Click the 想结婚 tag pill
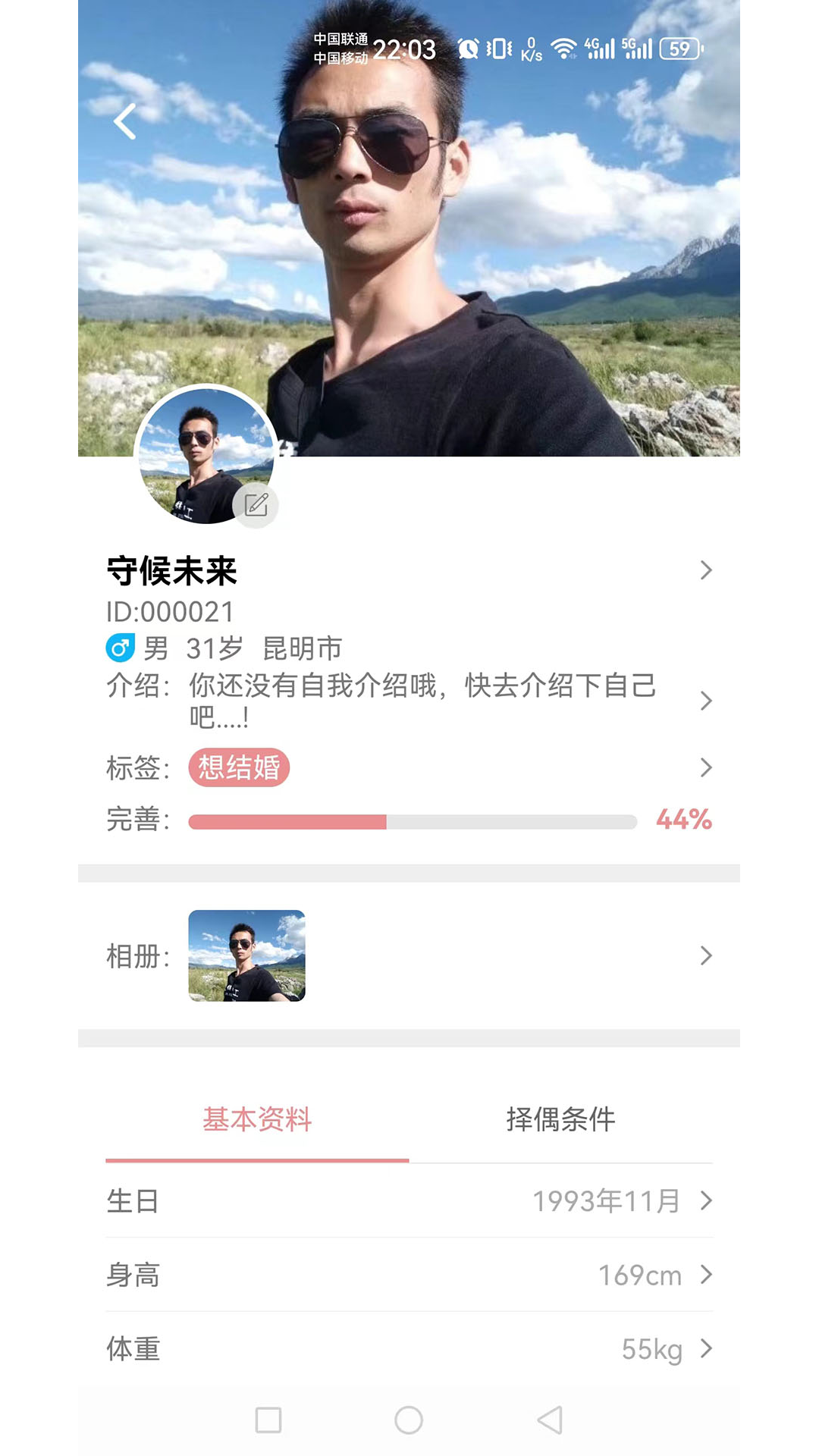819x1456 pixels. click(x=239, y=768)
